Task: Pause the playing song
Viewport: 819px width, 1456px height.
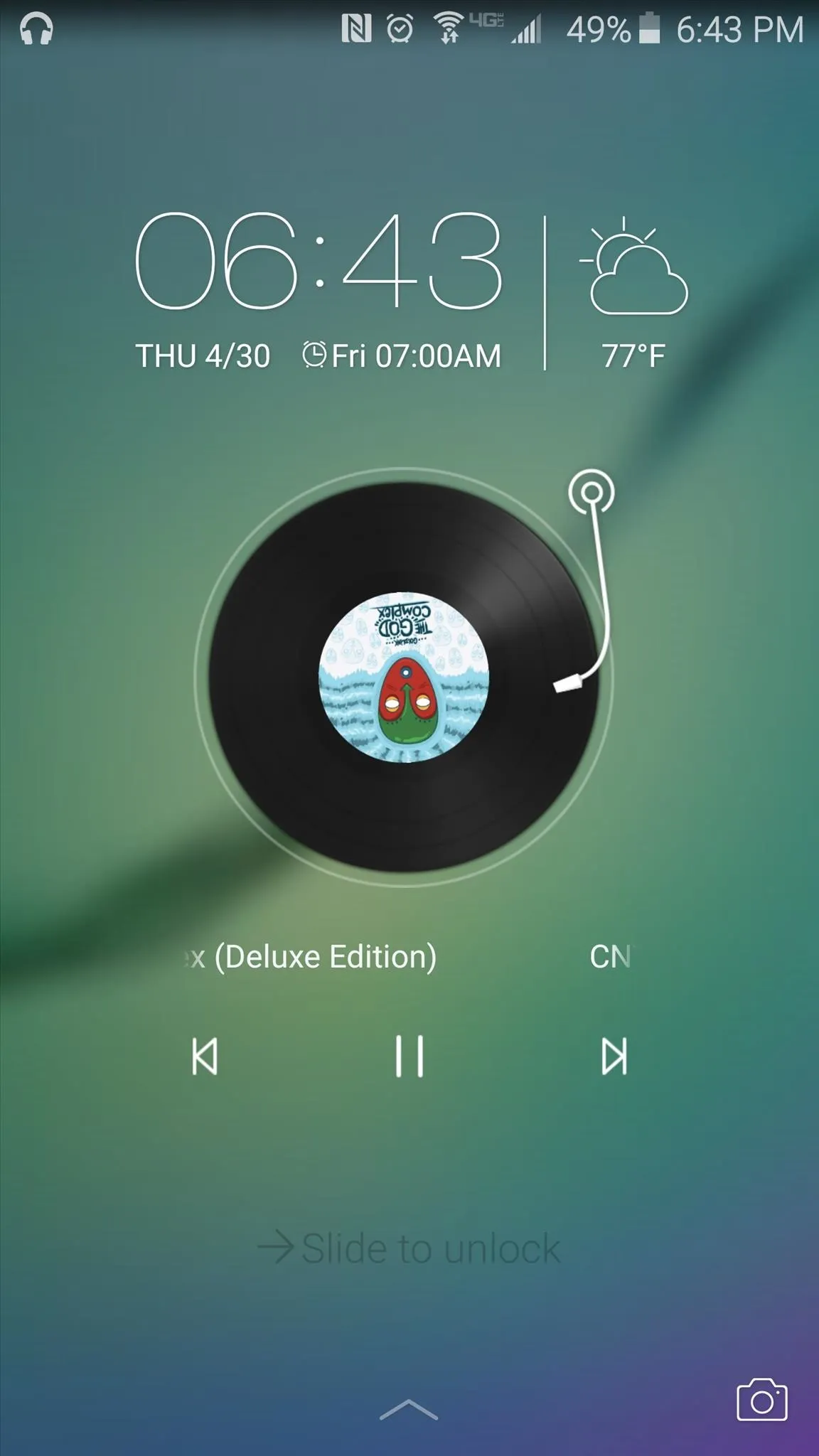Action: 409,1056
